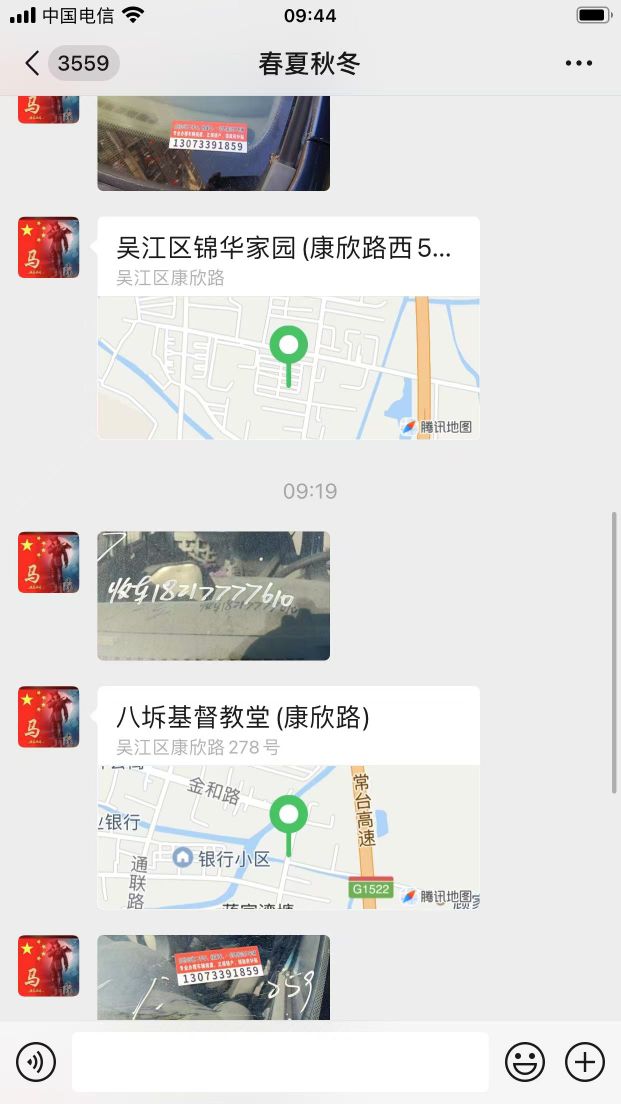Tap the message text field

[280, 1061]
